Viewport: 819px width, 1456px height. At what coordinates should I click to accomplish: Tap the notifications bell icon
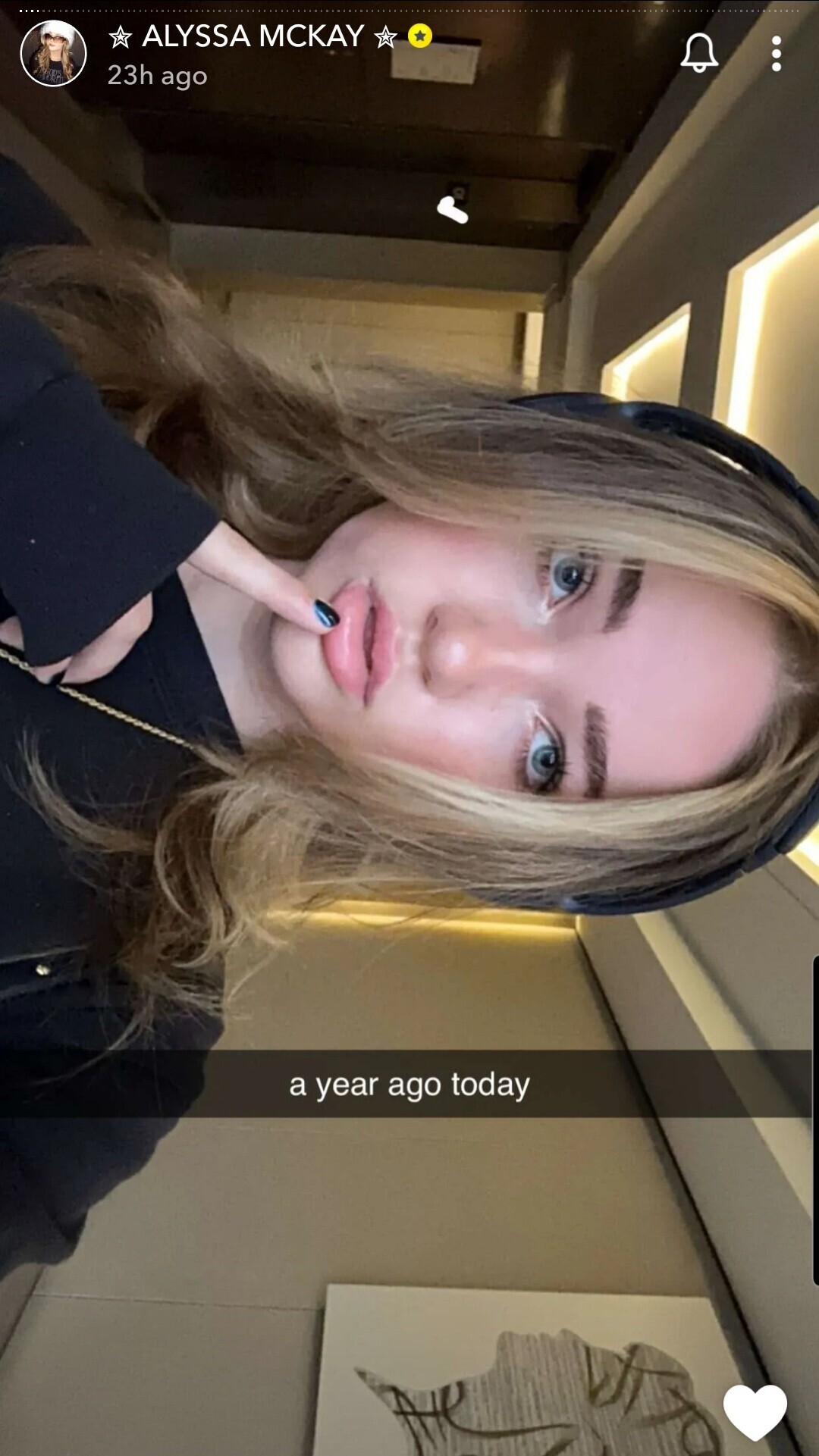(x=699, y=53)
